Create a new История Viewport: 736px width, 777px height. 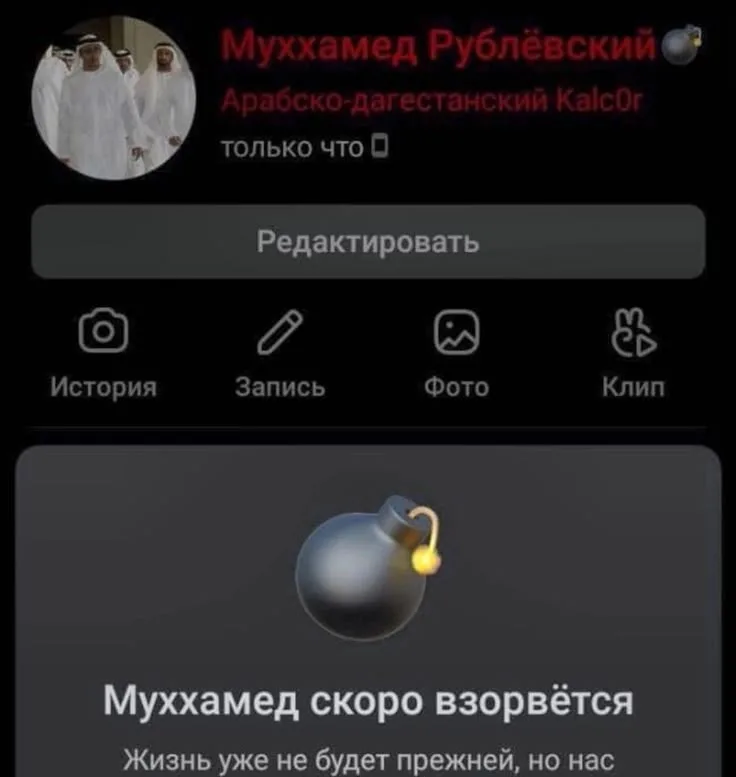coord(104,353)
